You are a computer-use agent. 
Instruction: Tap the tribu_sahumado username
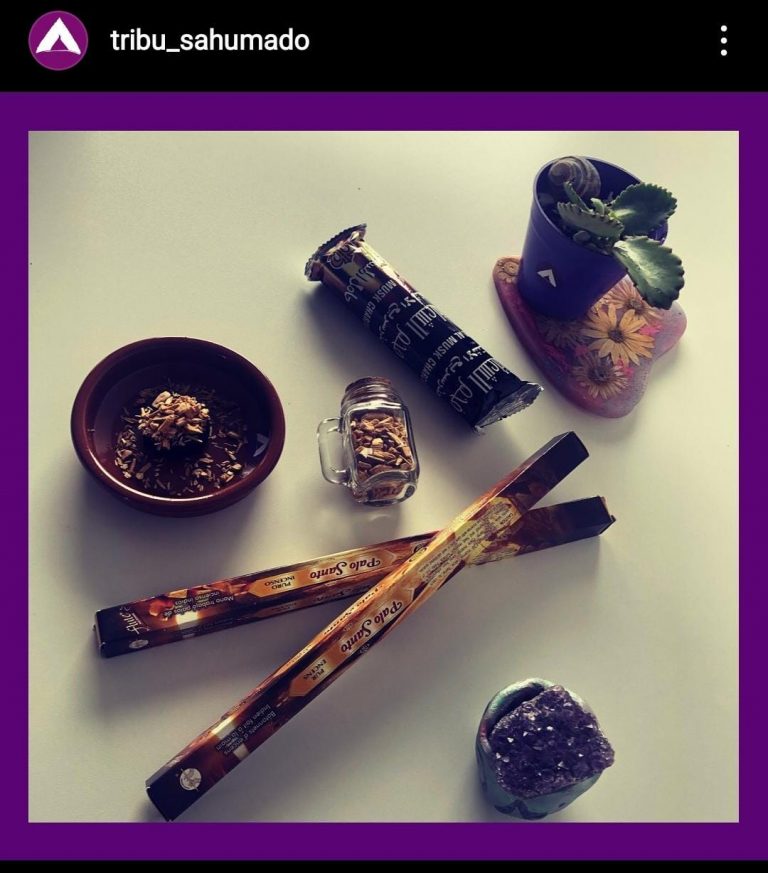coord(210,41)
